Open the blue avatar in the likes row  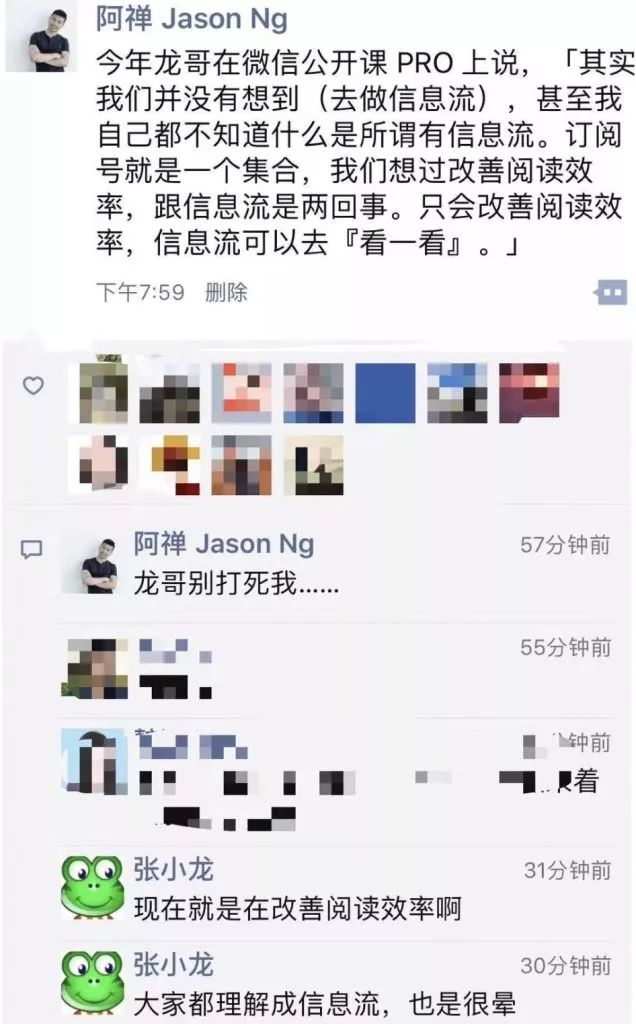click(x=386, y=392)
